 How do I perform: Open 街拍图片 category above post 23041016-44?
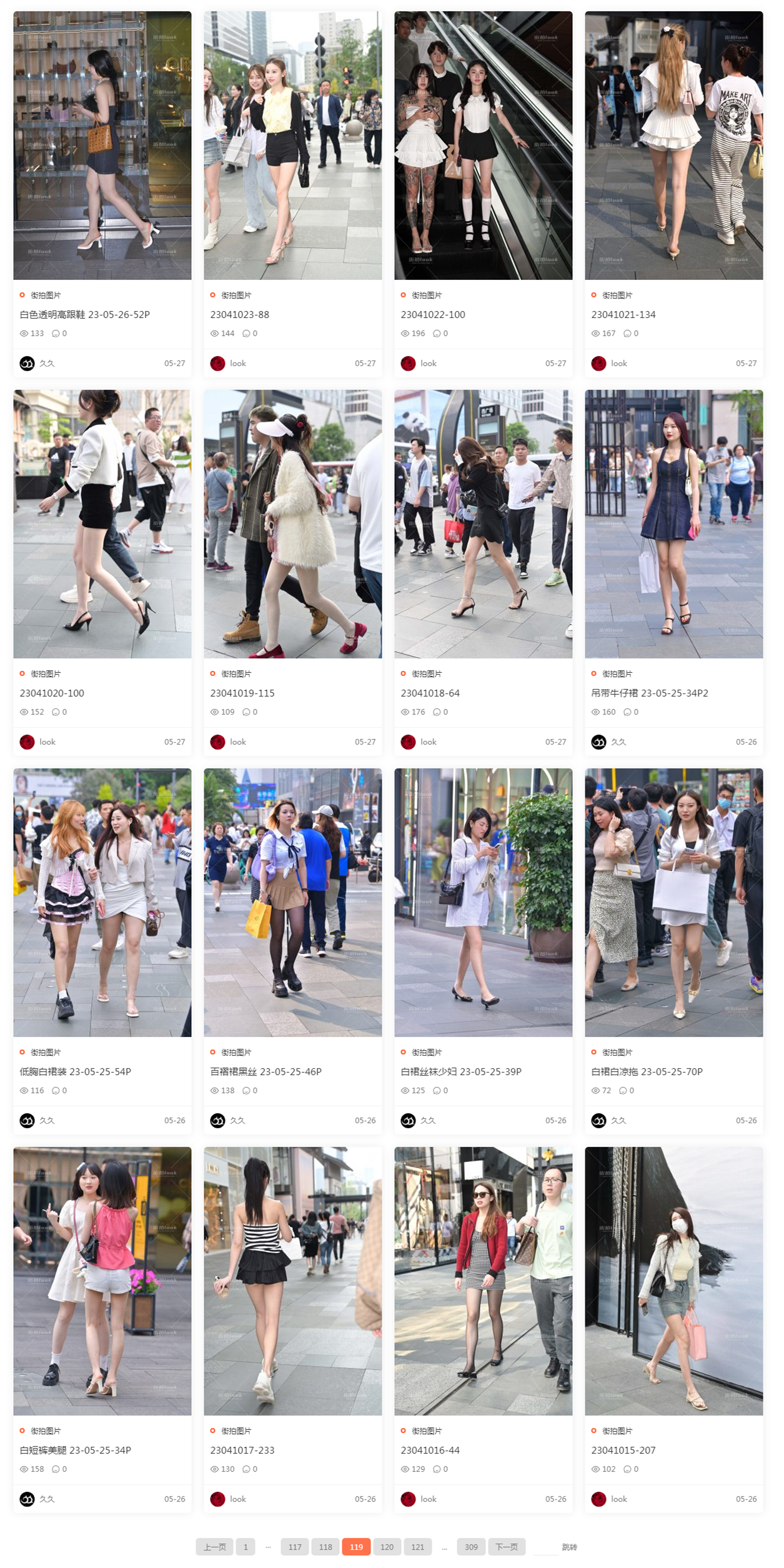426,1431
